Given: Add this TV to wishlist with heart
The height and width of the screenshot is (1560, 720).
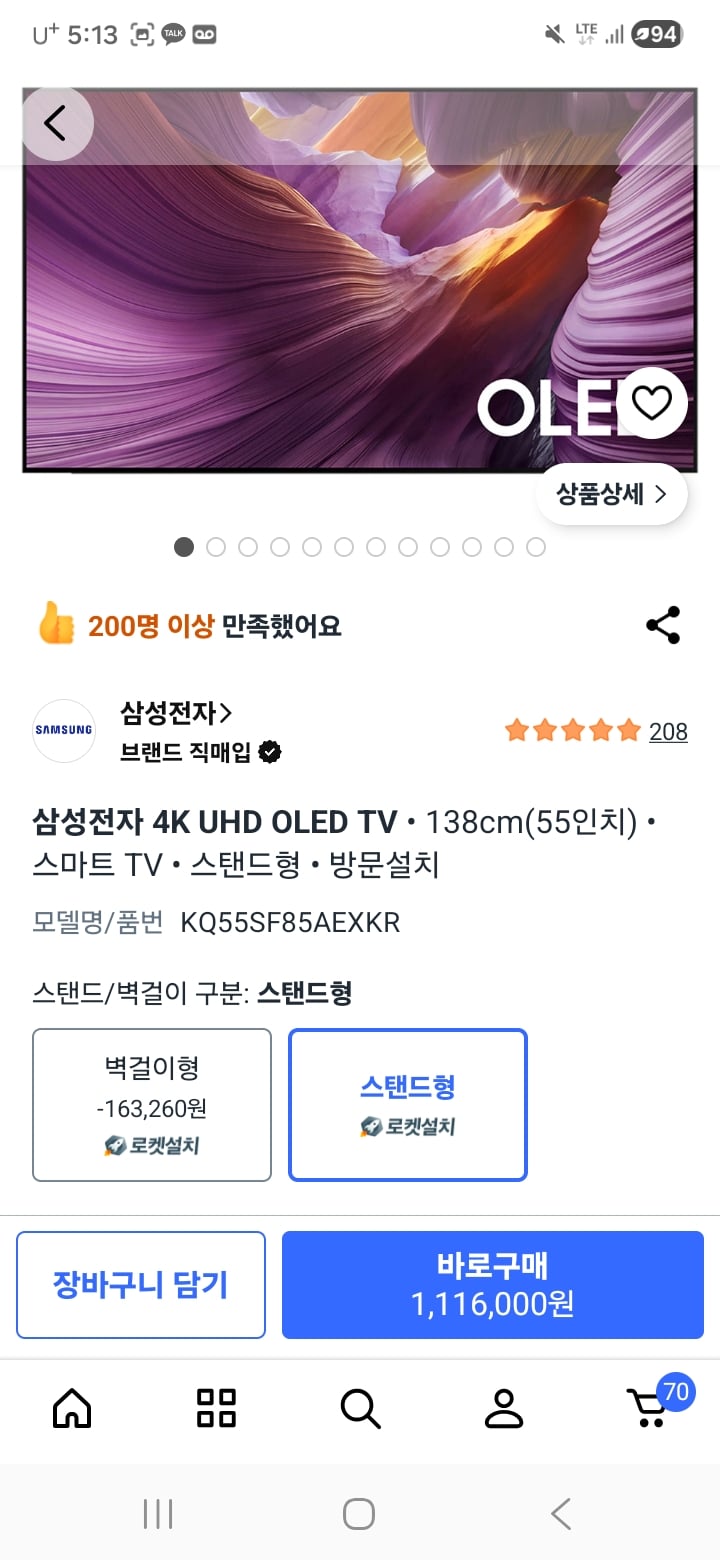Looking at the screenshot, I should point(652,403).
